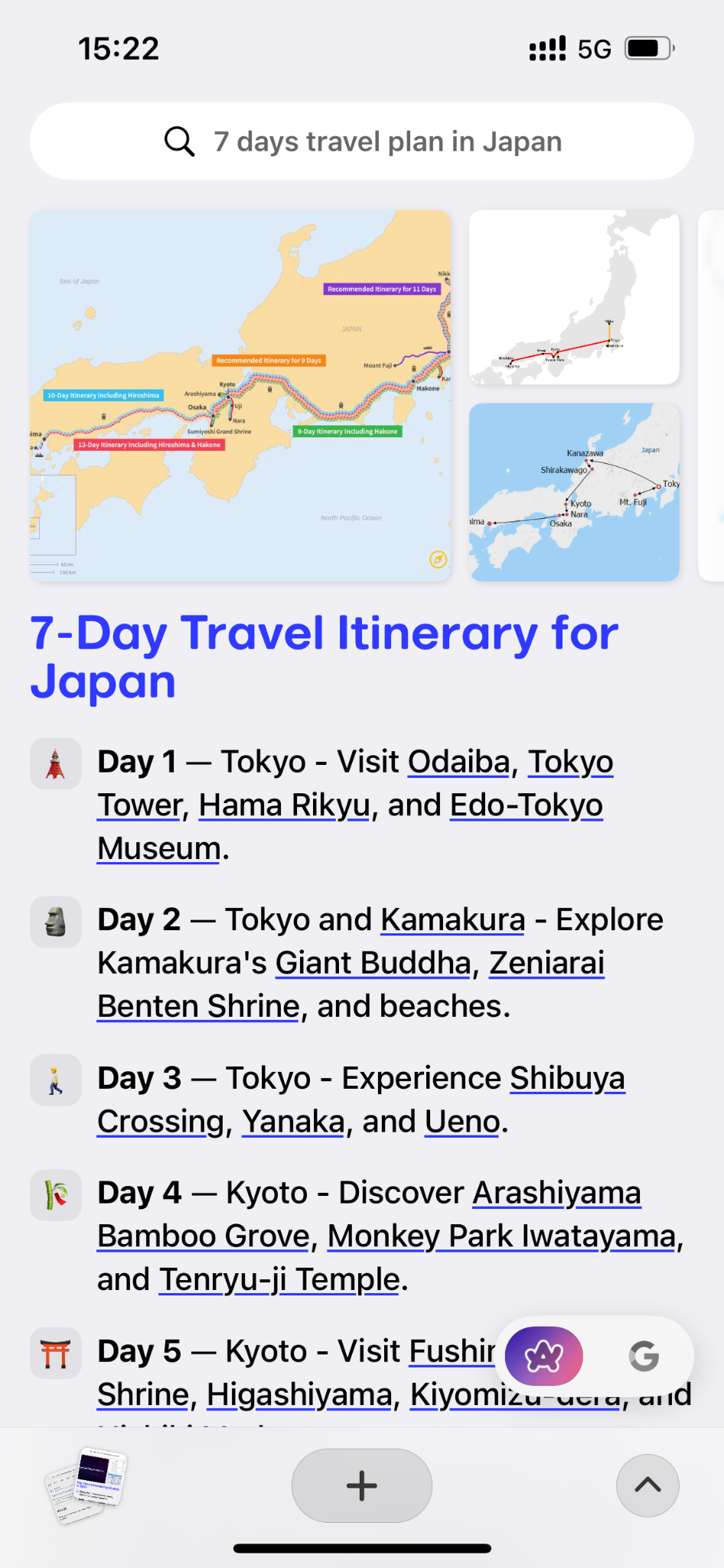This screenshot has height=1568, width=724.
Task: Open the blue Kanazawa route map thumbnail
Action: [574, 492]
